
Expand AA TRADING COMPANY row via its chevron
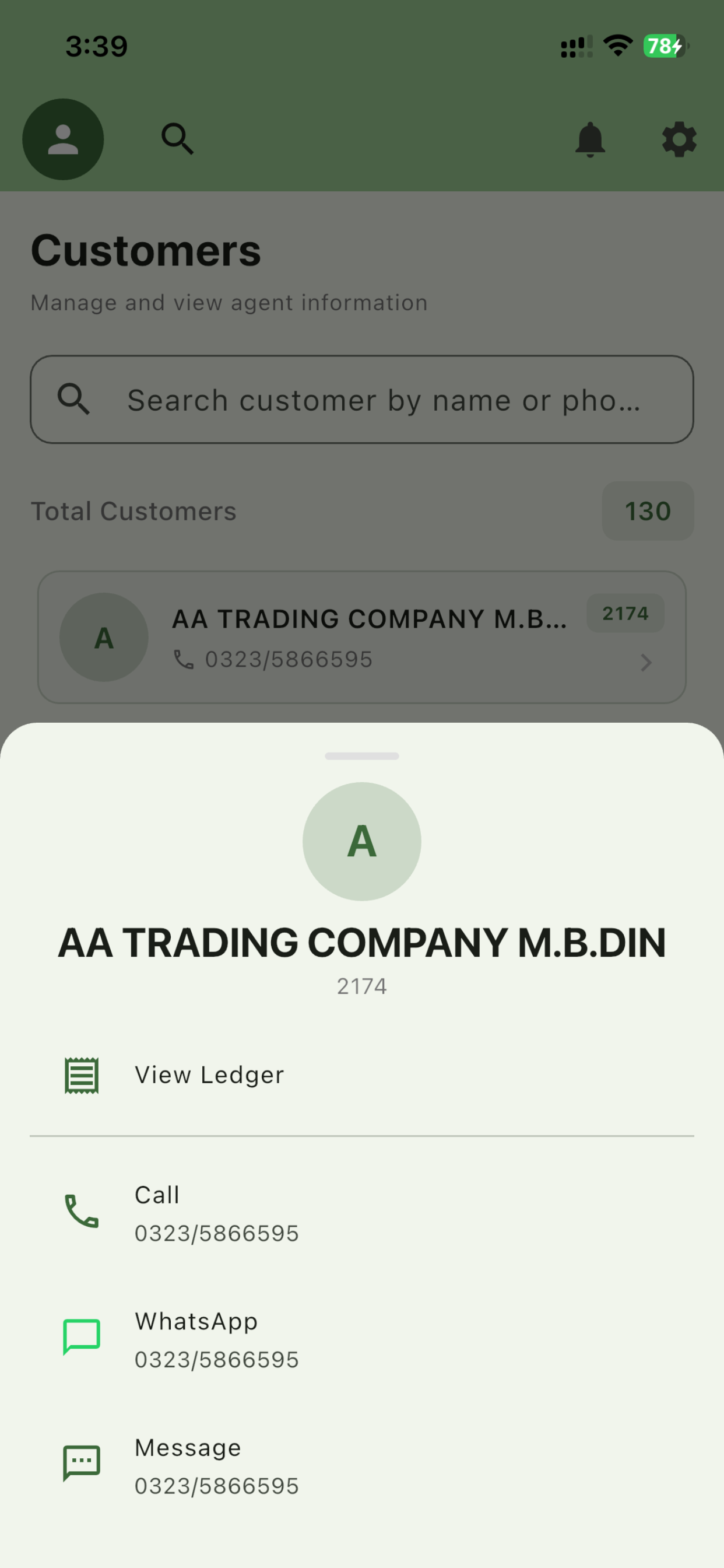pyautogui.click(x=645, y=663)
